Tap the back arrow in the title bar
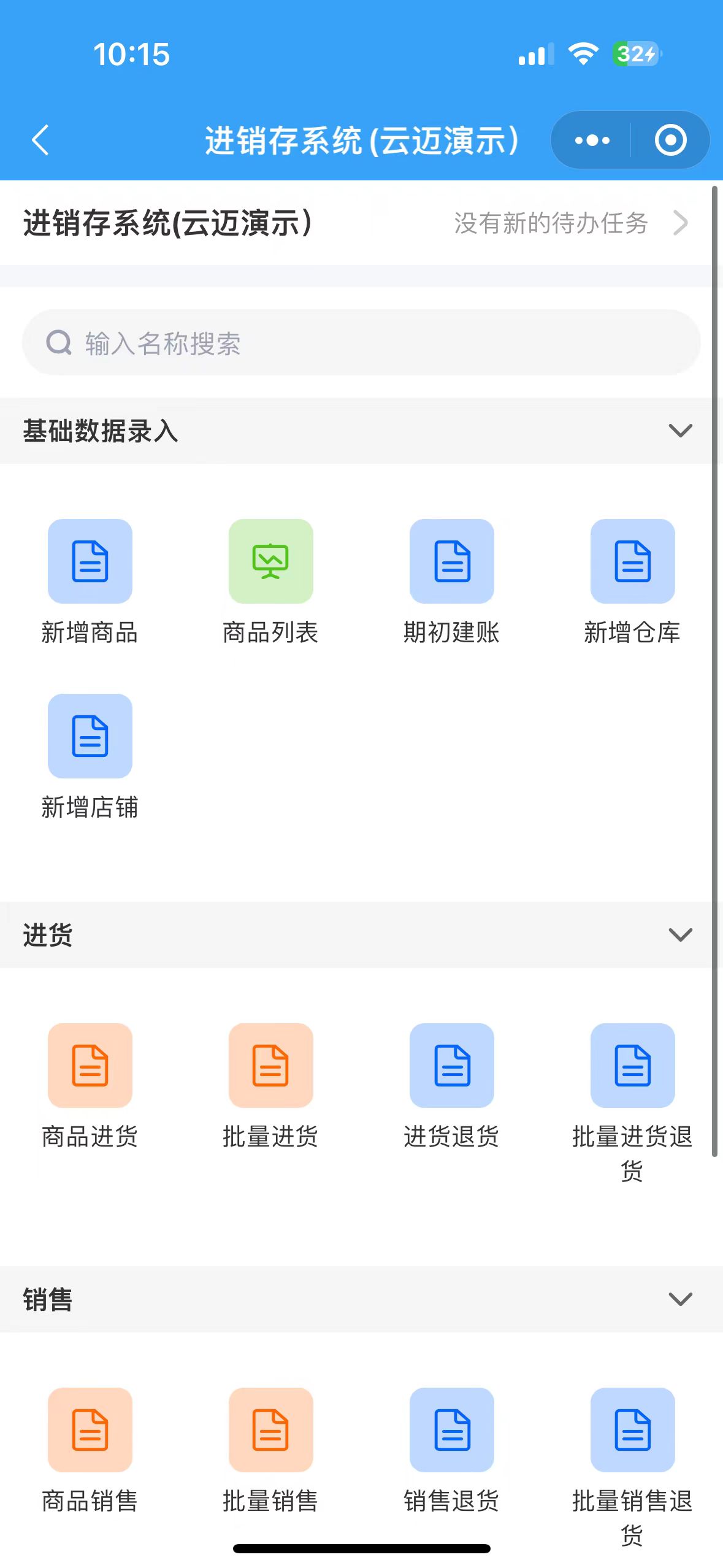 point(39,140)
